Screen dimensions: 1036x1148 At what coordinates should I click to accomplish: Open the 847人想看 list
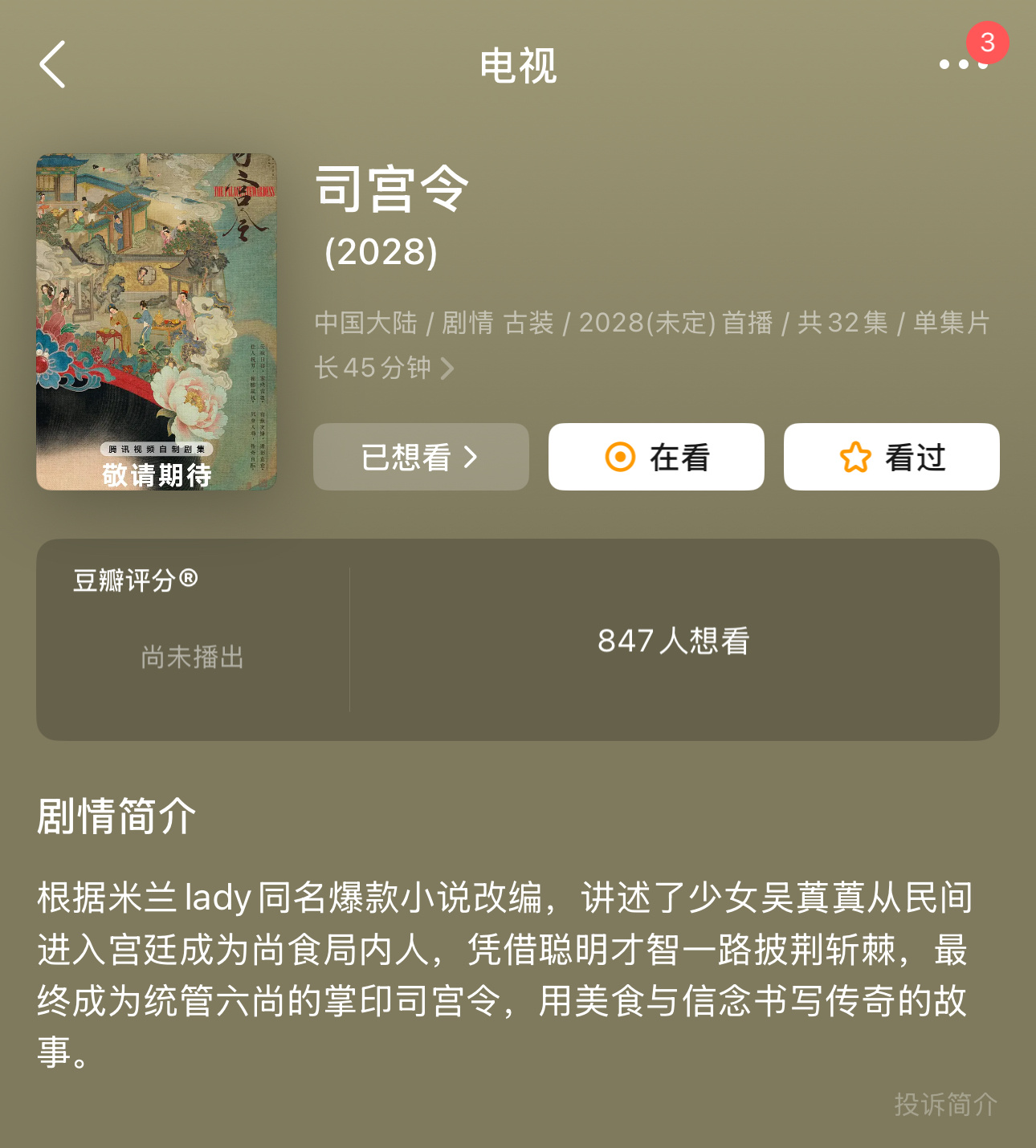click(x=674, y=642)
